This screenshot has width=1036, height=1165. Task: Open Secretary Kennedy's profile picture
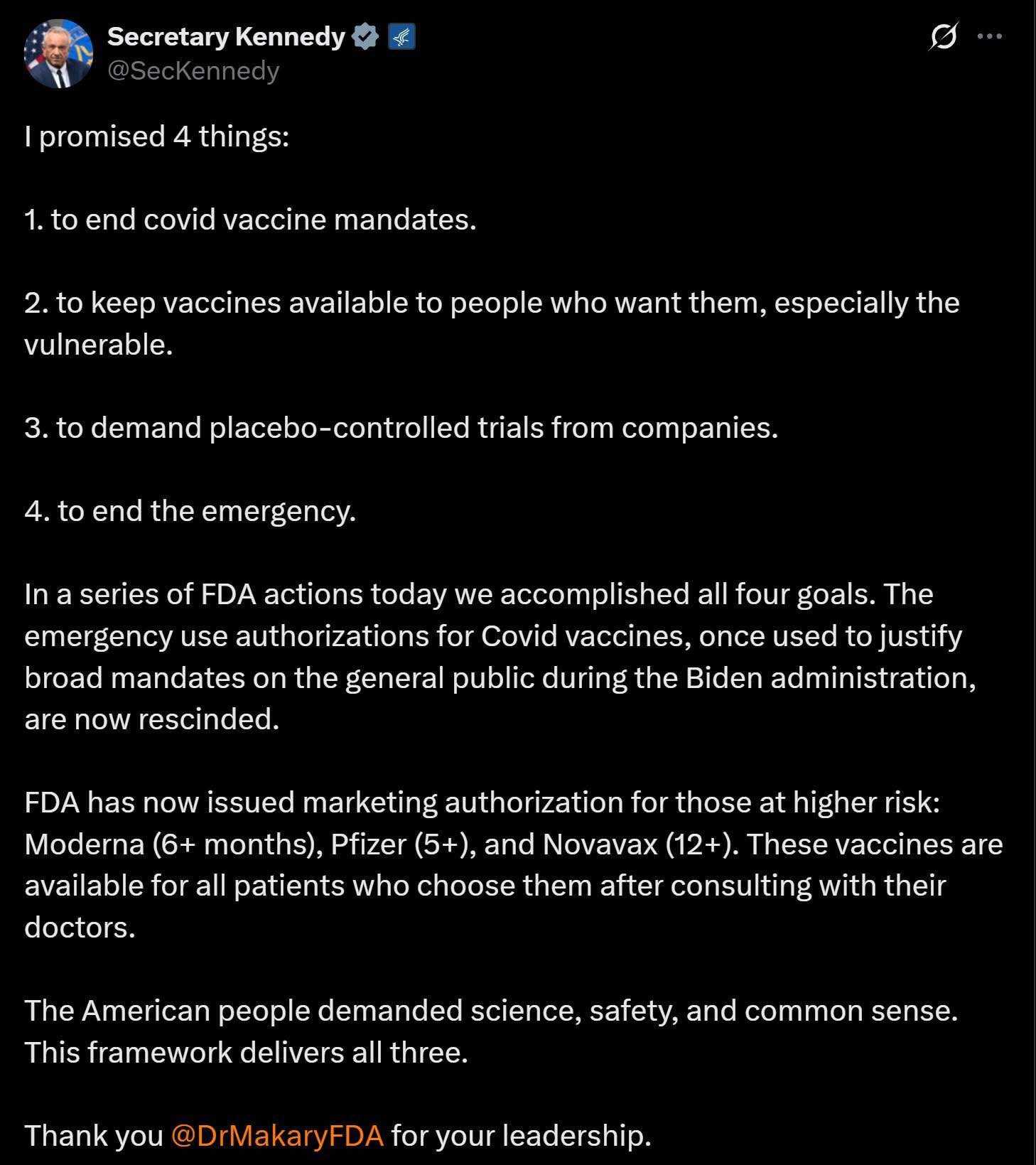point(58,54)
